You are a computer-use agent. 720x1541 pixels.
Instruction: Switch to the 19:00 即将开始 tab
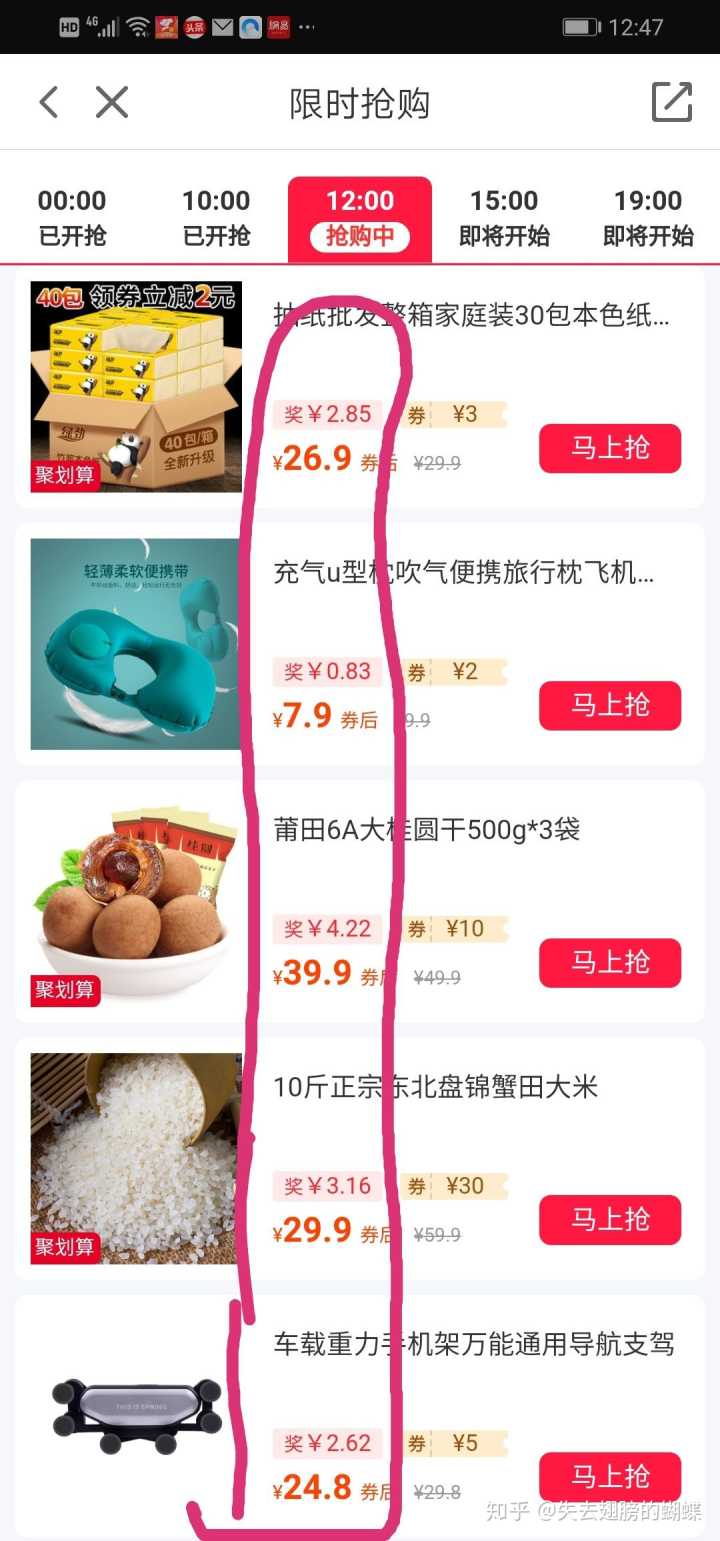click(648, 217)
